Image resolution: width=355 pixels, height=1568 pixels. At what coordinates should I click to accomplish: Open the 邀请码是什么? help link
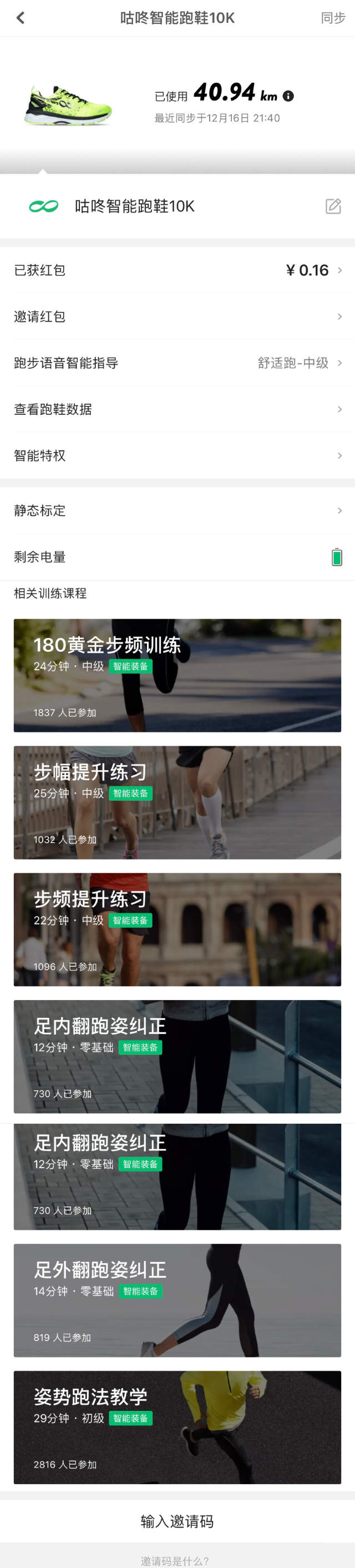tap(175, 1561)
